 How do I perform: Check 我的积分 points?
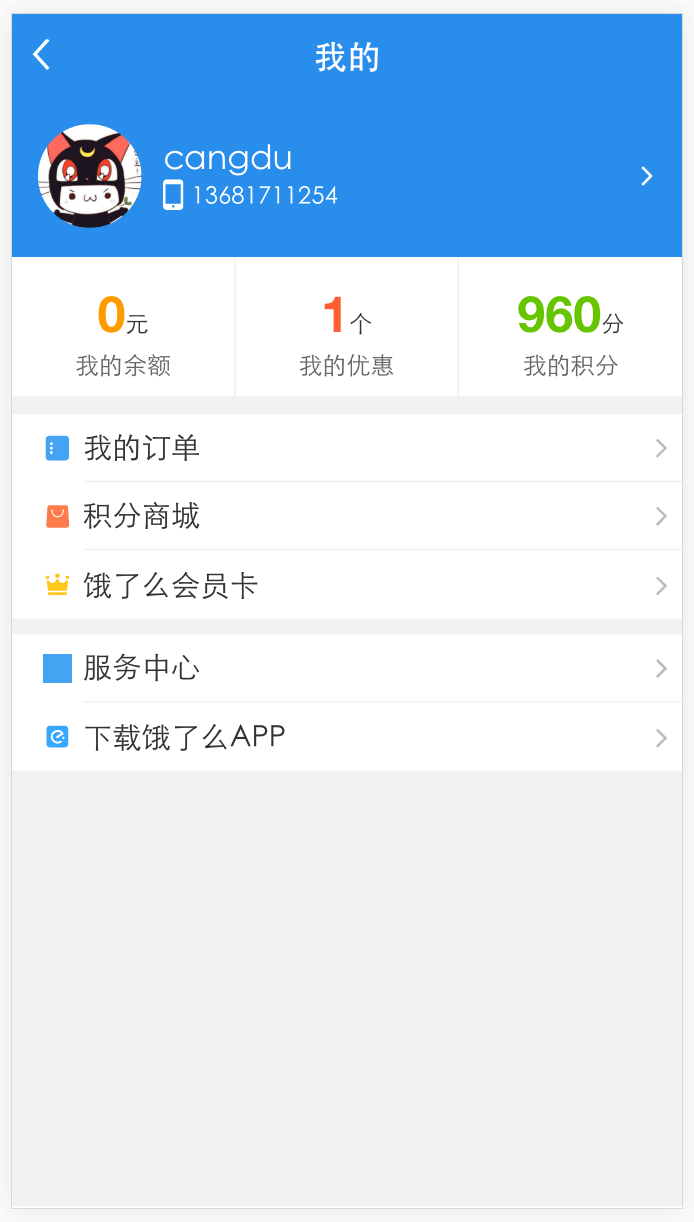(x=570, y=328)
